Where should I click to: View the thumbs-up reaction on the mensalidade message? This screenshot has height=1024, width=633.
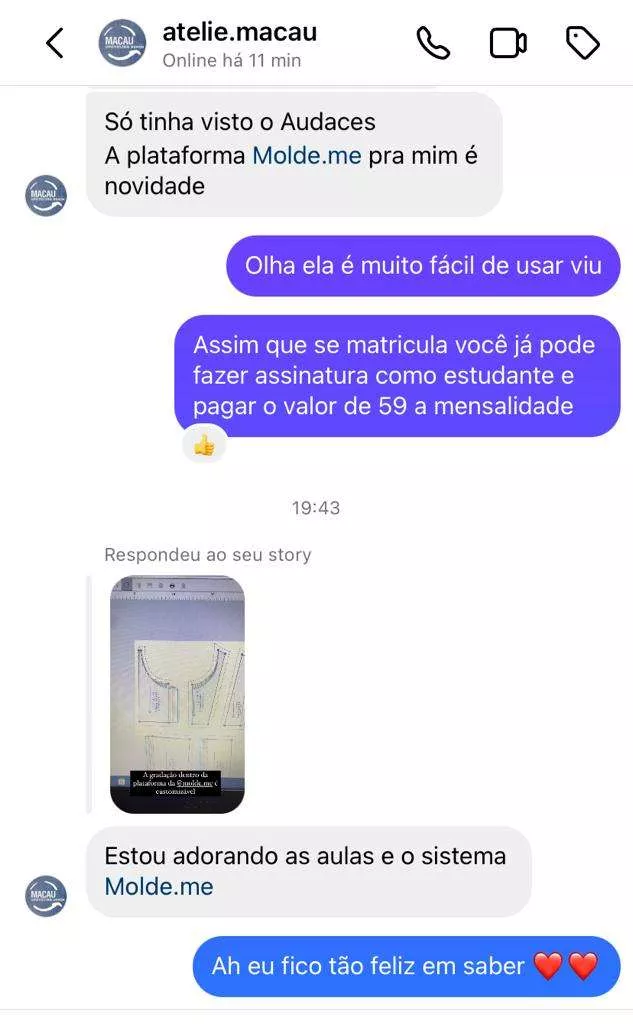pyautogui.click(x=204, y=445)
